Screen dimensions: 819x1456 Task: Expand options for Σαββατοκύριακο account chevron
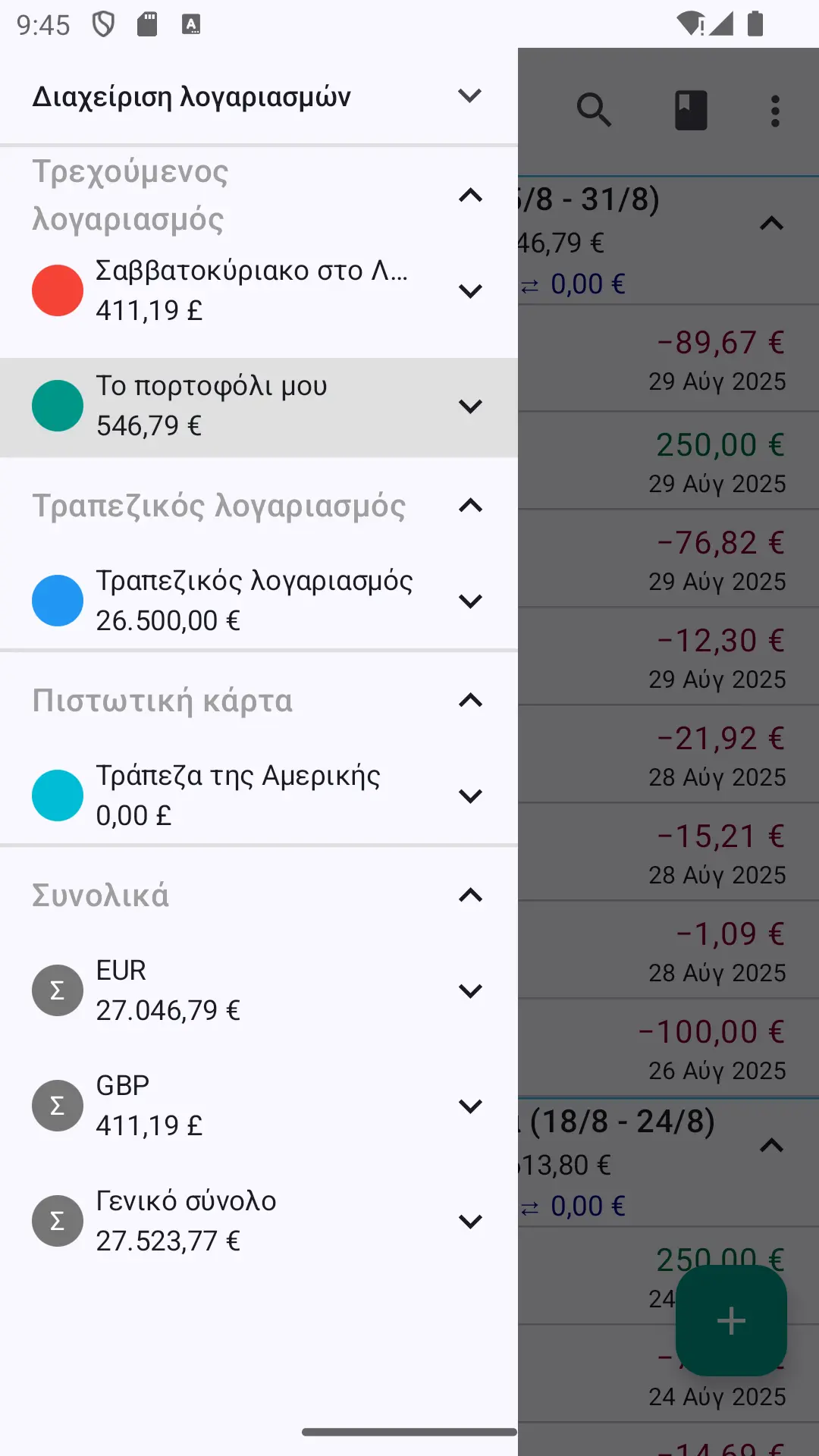point(470,291)
